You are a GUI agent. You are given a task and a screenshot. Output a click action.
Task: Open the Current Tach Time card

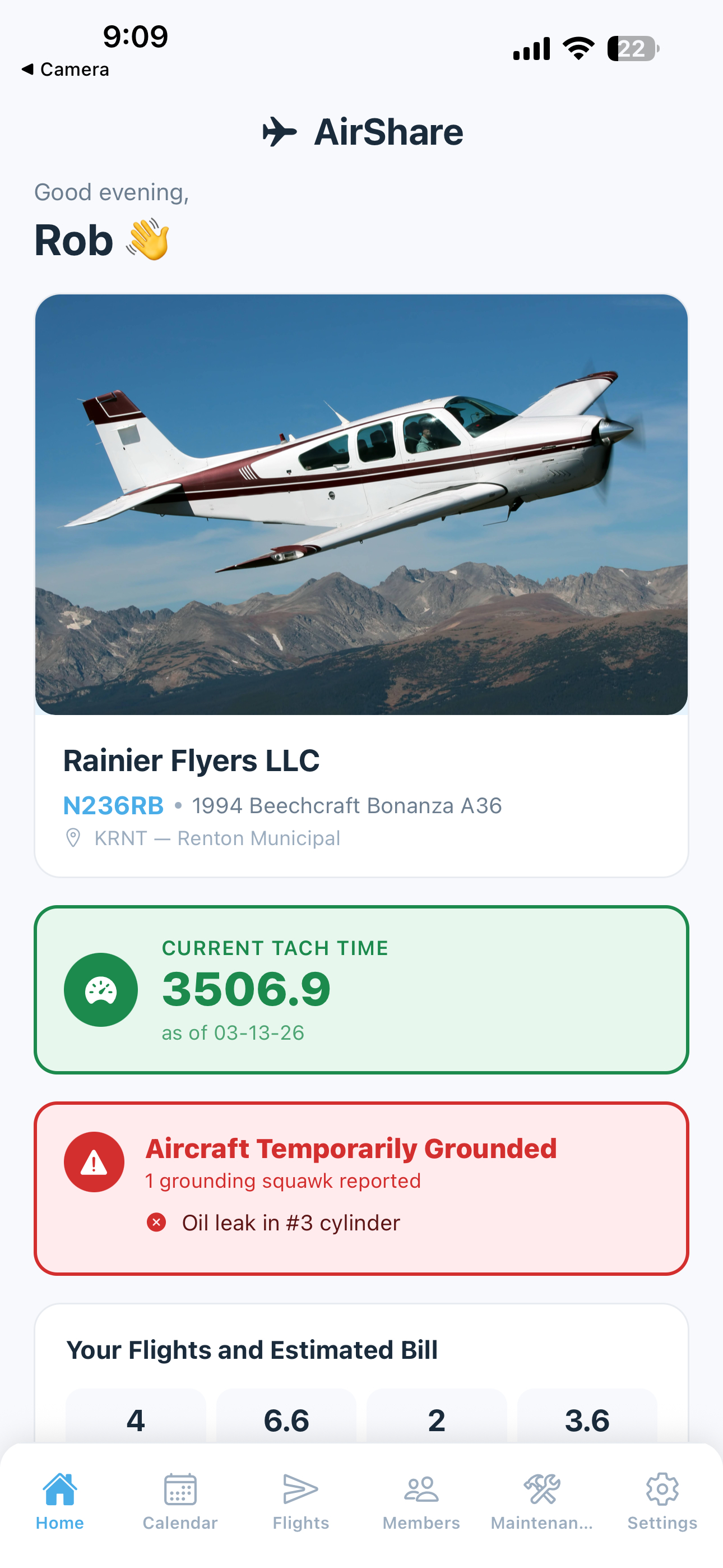361,990
